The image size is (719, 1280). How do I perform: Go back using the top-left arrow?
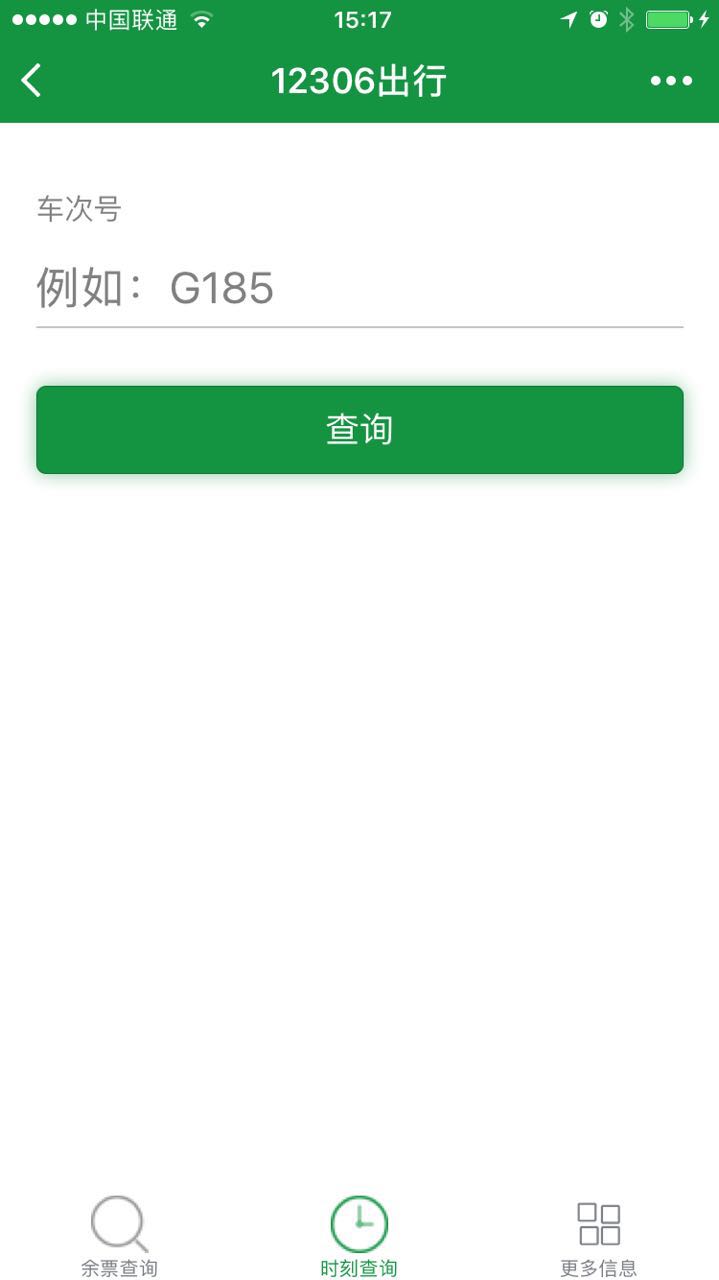click(x=32, y=80)
